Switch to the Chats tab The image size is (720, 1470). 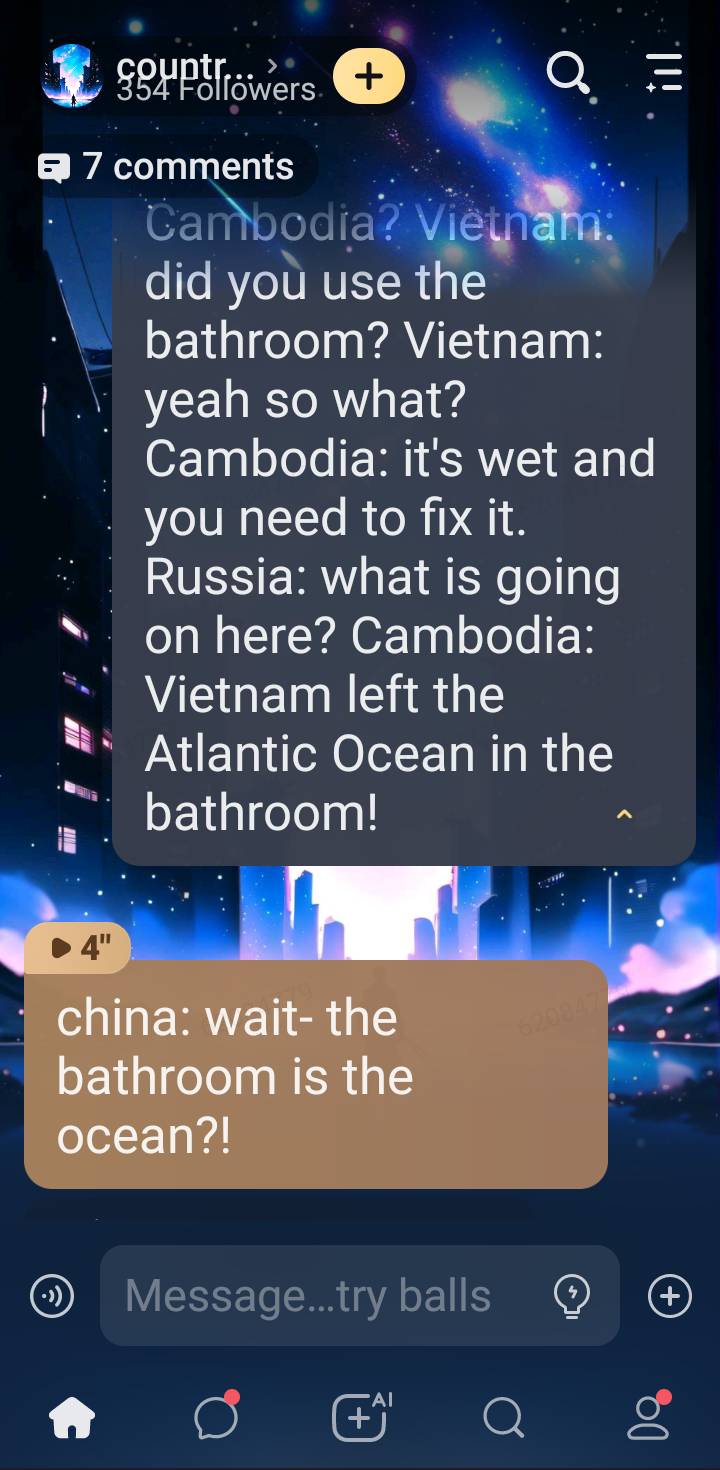(216, 1416)
